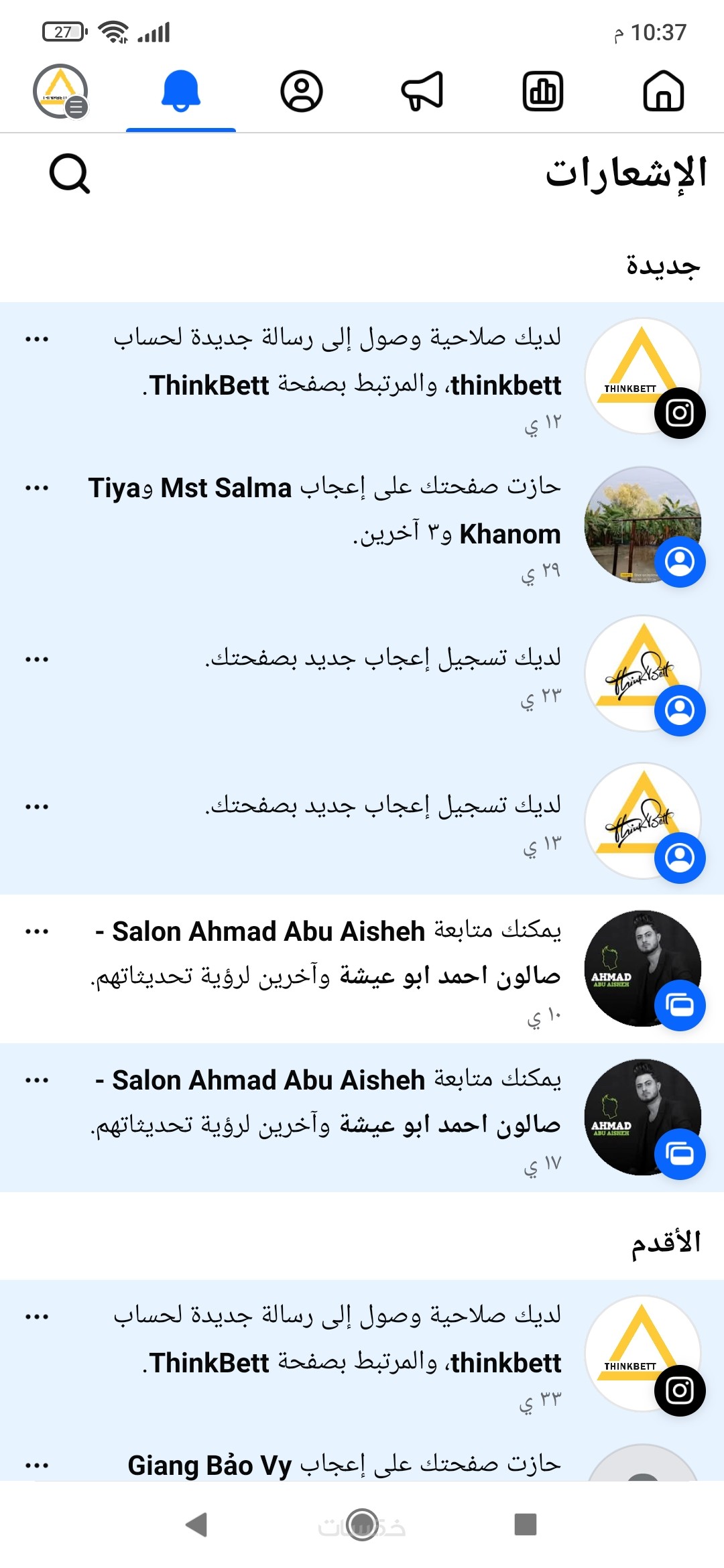Switch to the Insights chart tab
Screen dimensions: 724x1568
pyautogui.click(x=542, y=91)
